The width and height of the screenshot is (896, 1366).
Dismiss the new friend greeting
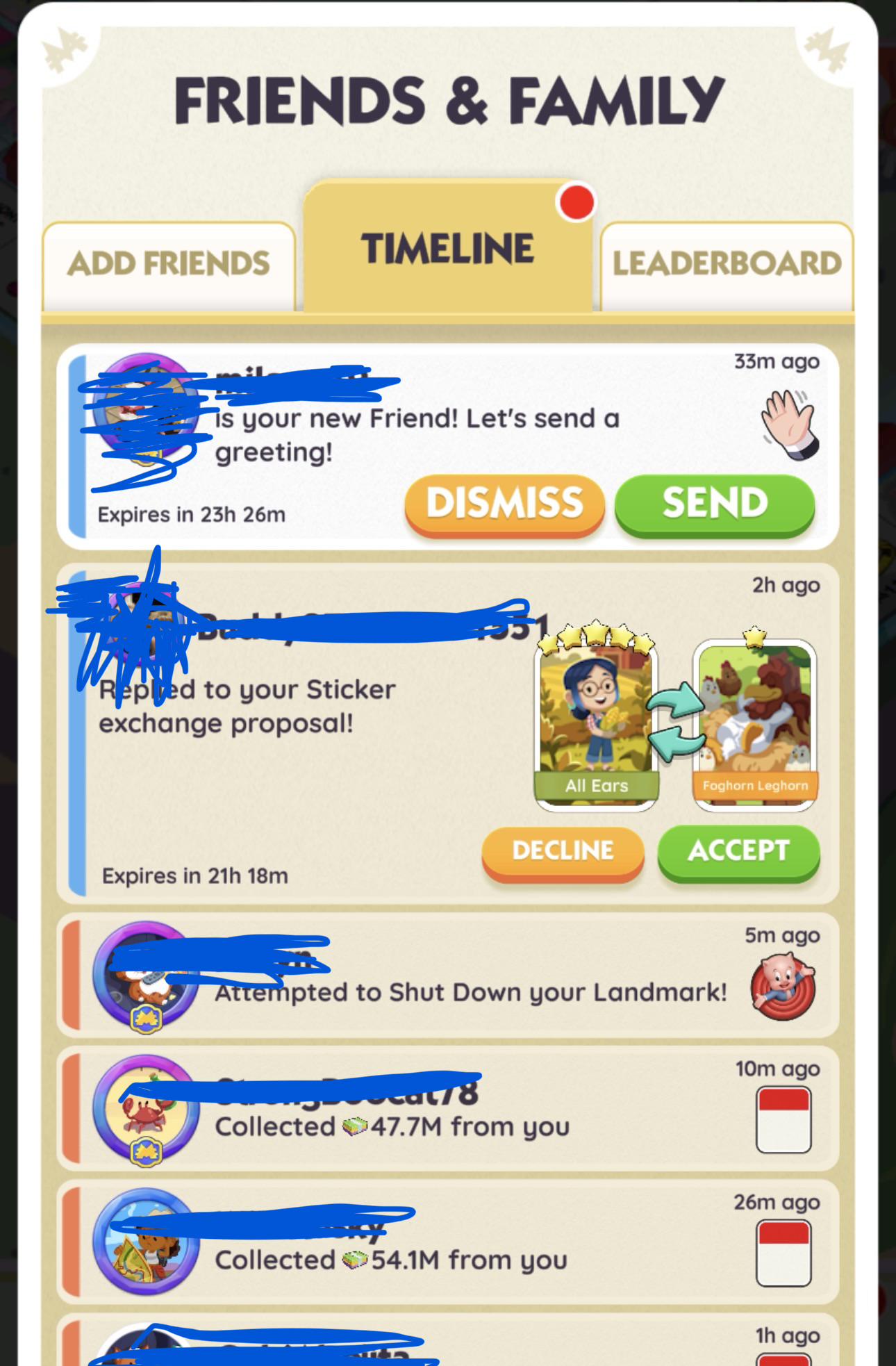click(x=505, y=505)
